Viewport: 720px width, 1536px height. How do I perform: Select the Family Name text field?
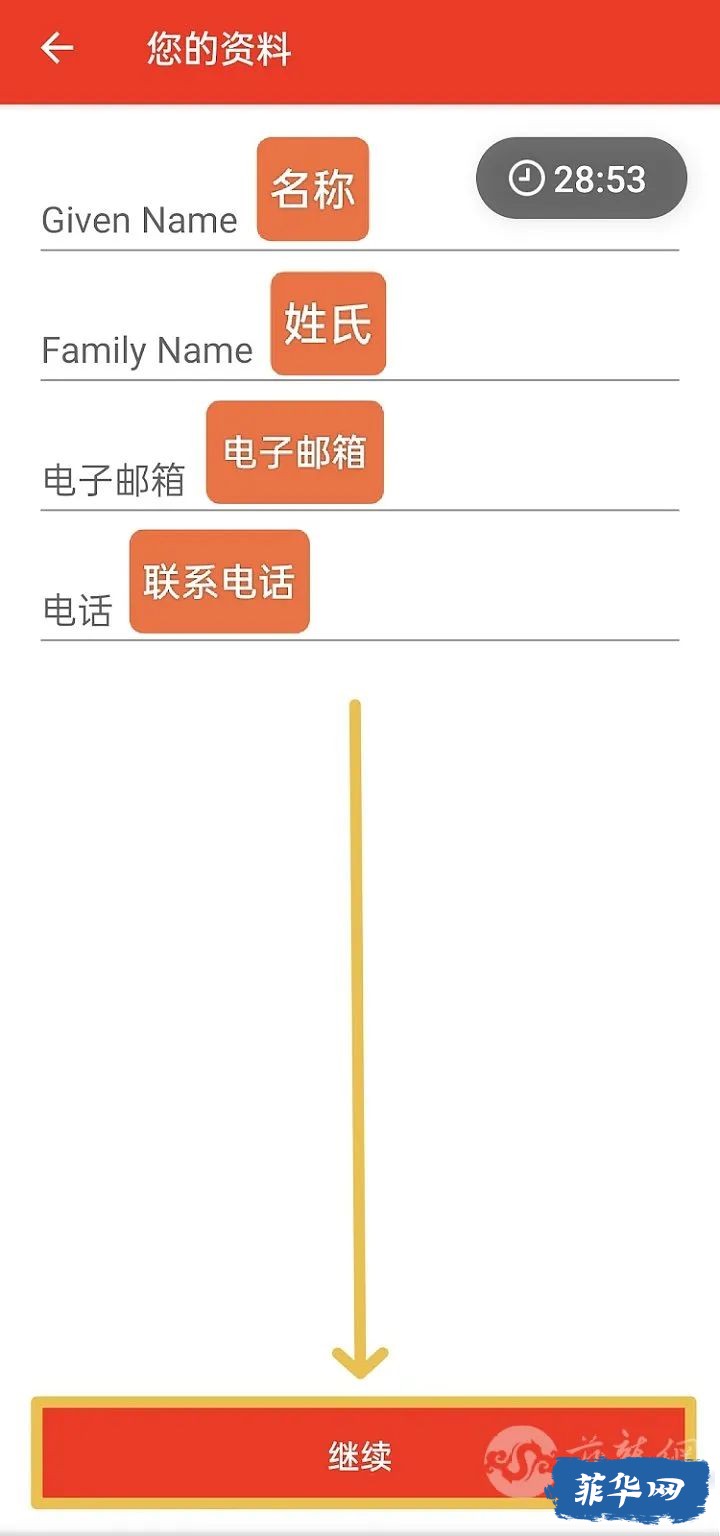(359, 342)
